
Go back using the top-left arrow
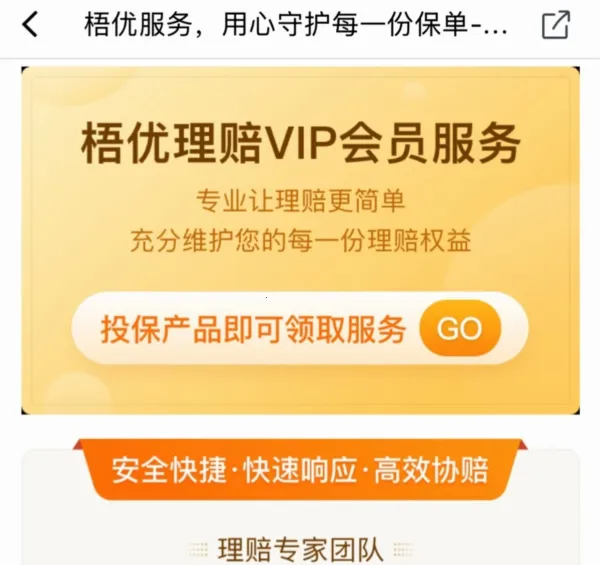pos(31,25)
